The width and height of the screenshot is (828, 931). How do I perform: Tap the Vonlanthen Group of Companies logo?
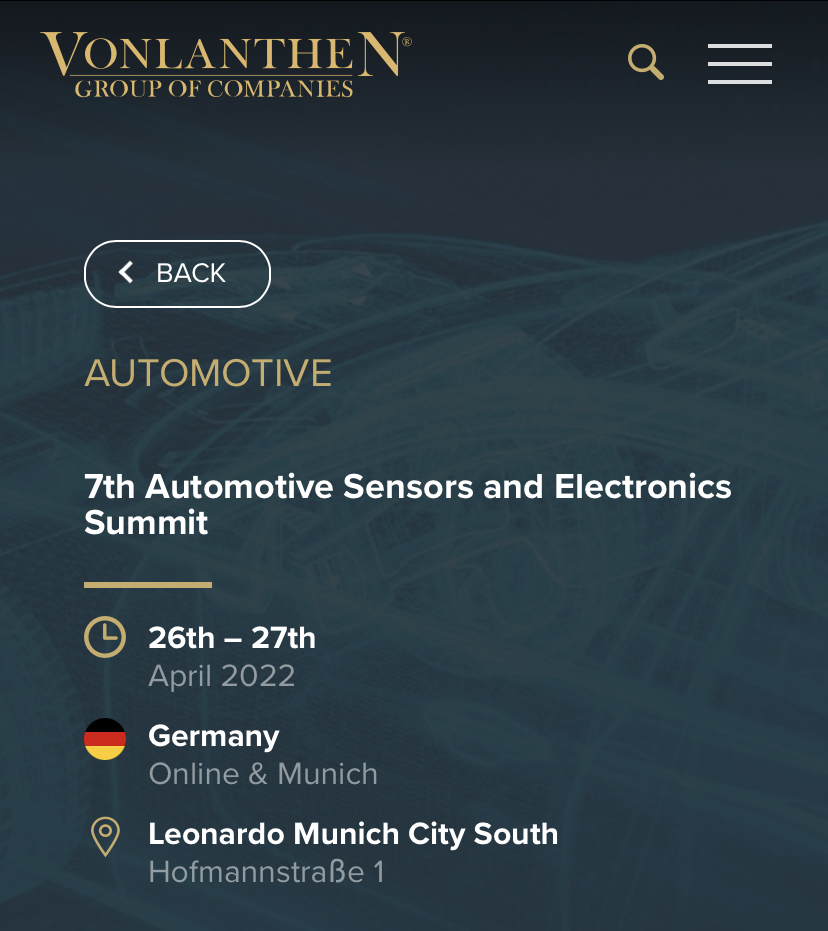(225, 65)
